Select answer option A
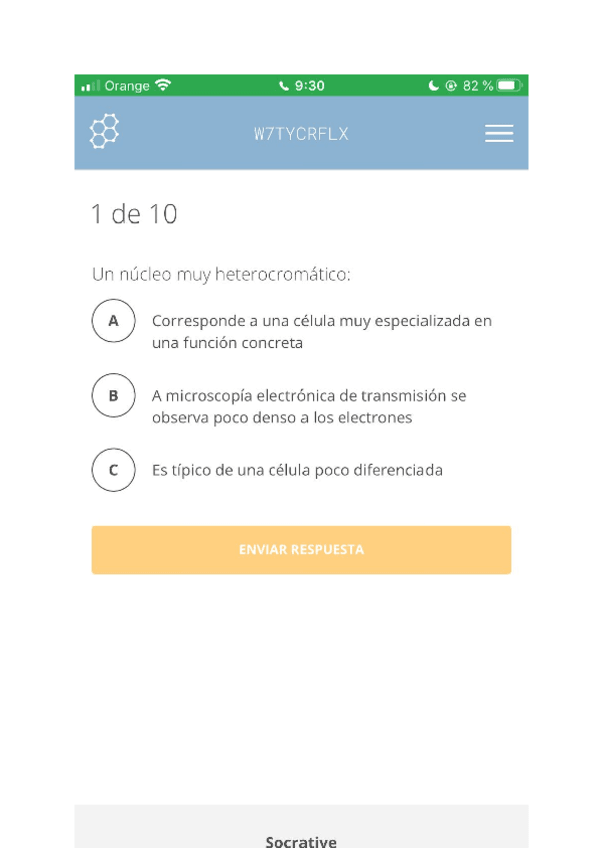Image resolution: width=600 pixels, height=848 pixels. click(113, 321)
